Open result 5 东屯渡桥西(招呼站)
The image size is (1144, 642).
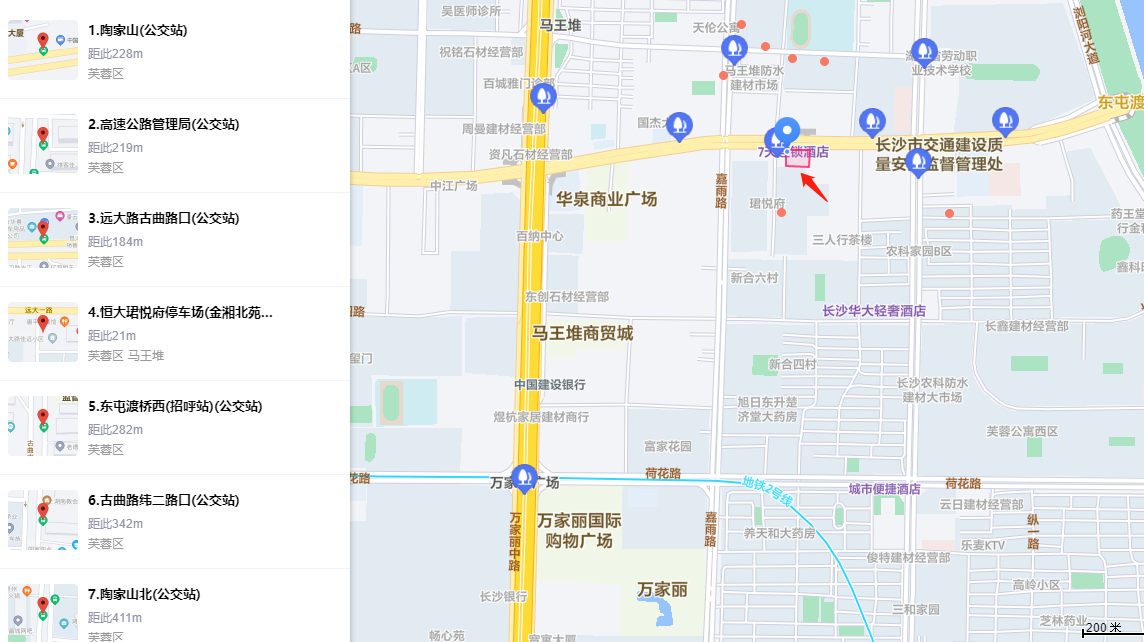pyautogui.click(x=175, y=406)
